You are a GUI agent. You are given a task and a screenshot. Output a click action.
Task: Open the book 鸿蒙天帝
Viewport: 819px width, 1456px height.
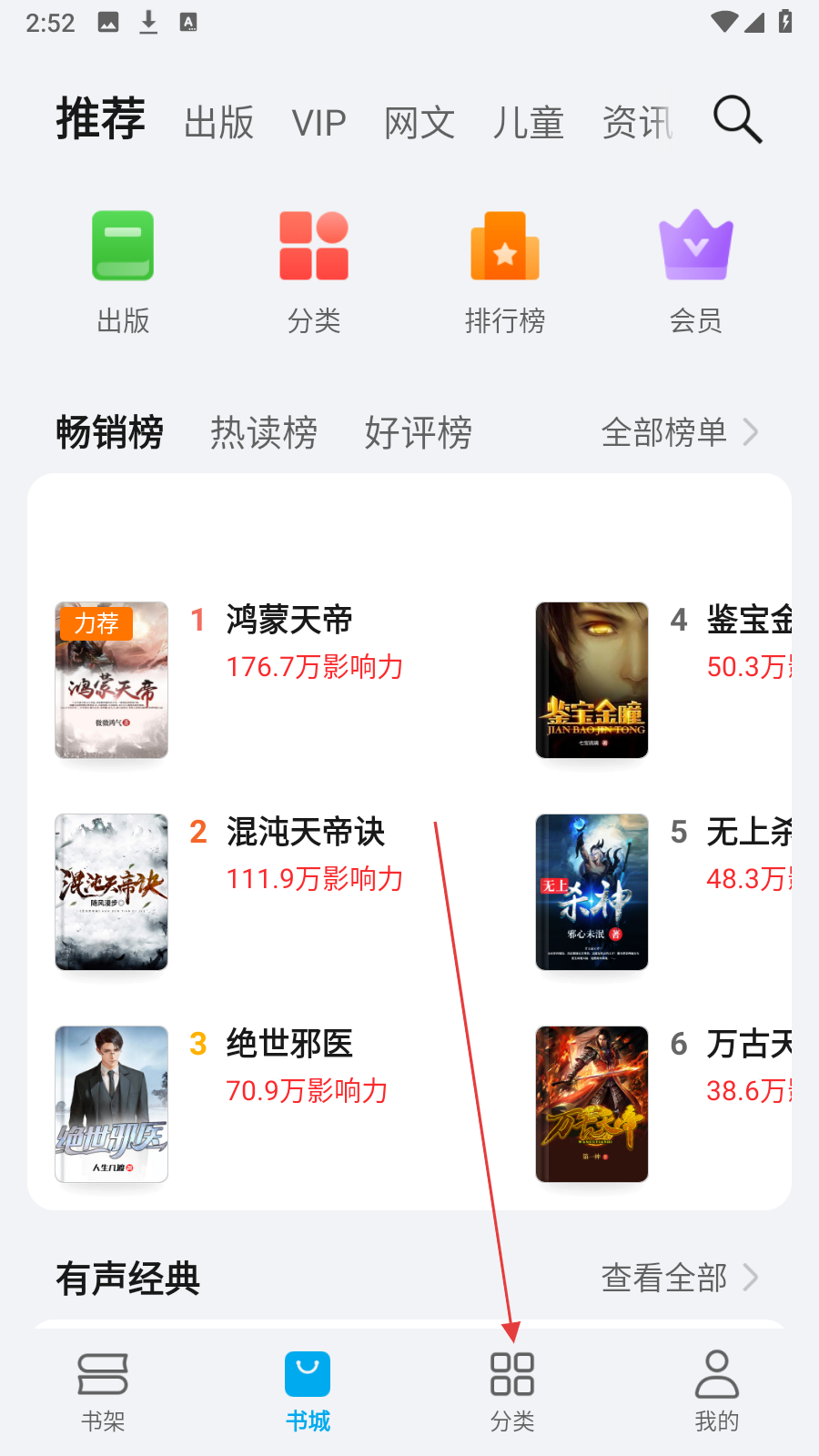click(289, 621)
